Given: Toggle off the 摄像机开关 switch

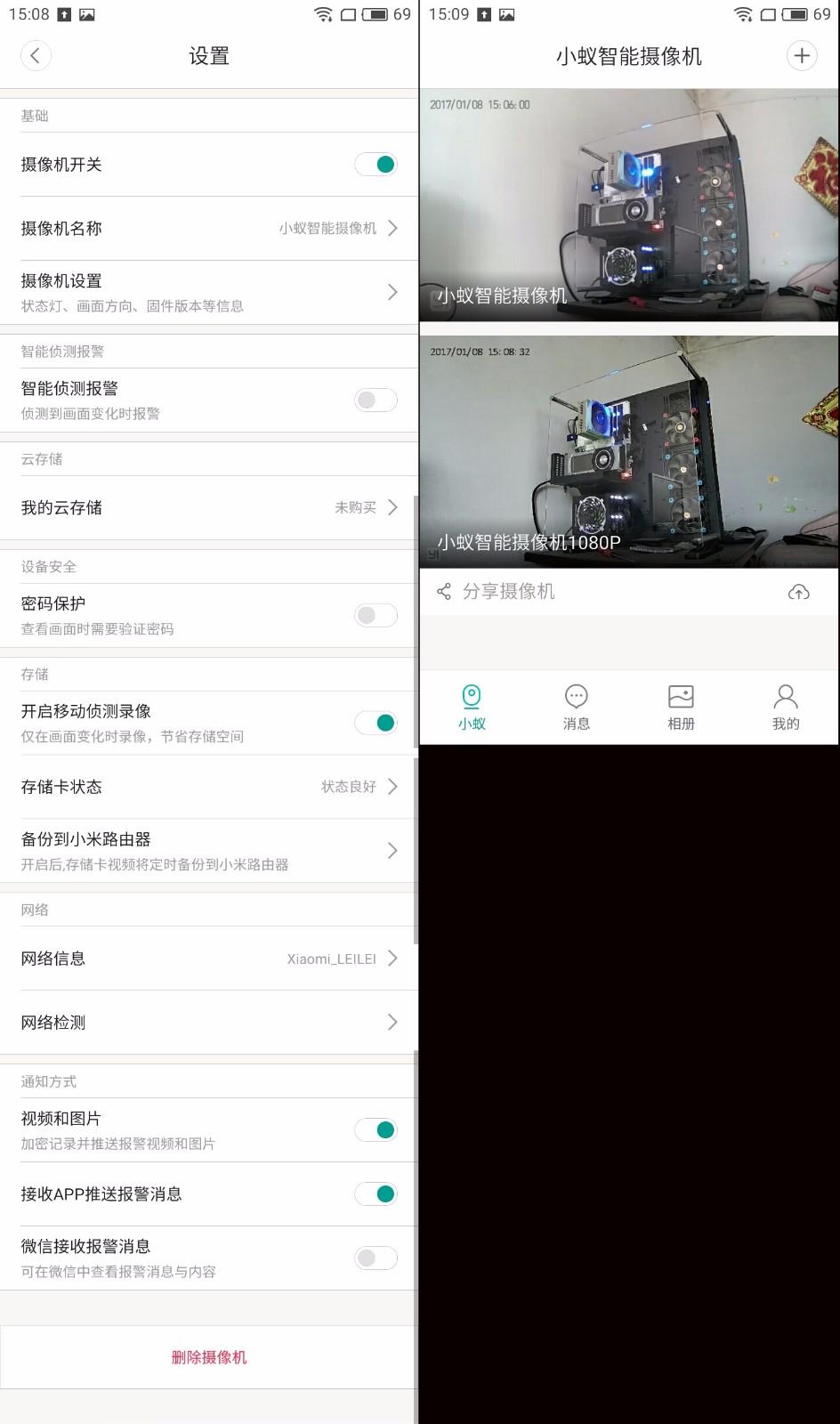Looking at the screenshot, I should 376,165.
